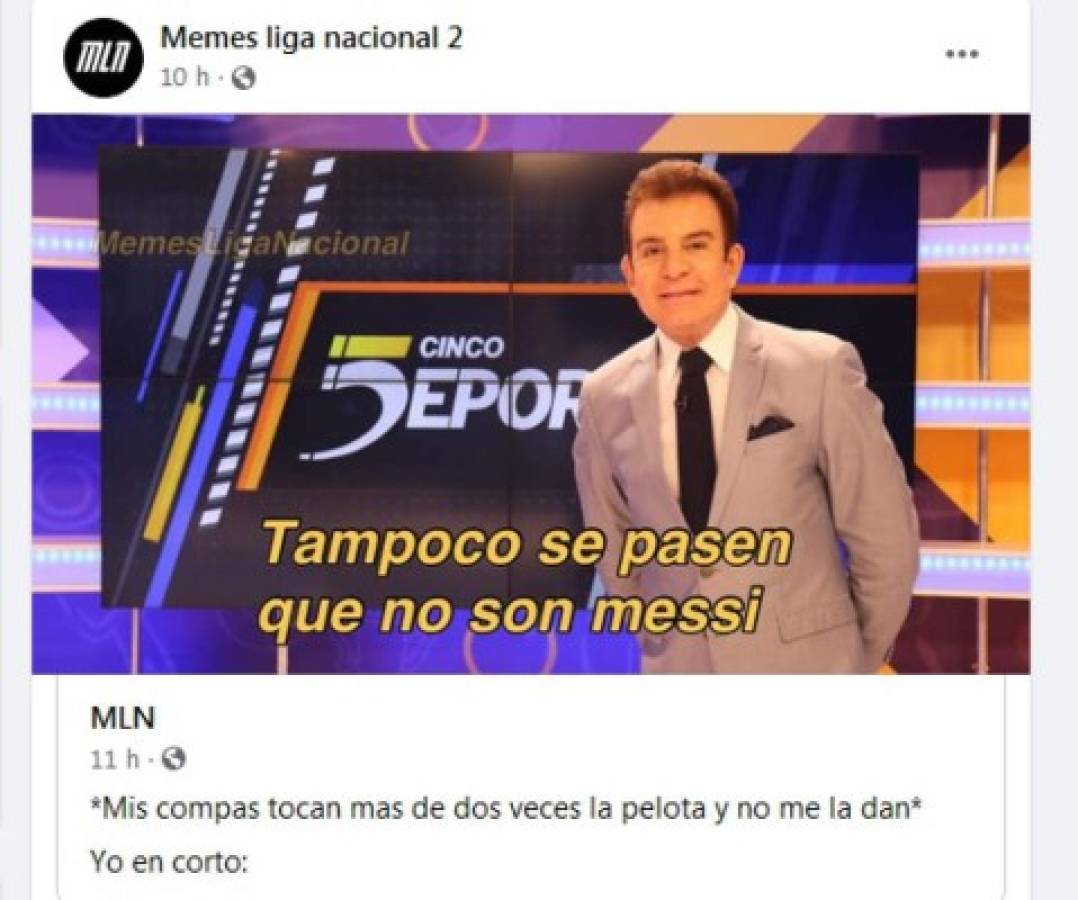Tap the 10 h post timestamp
The image size is (1078, 900).
point(185,77)
